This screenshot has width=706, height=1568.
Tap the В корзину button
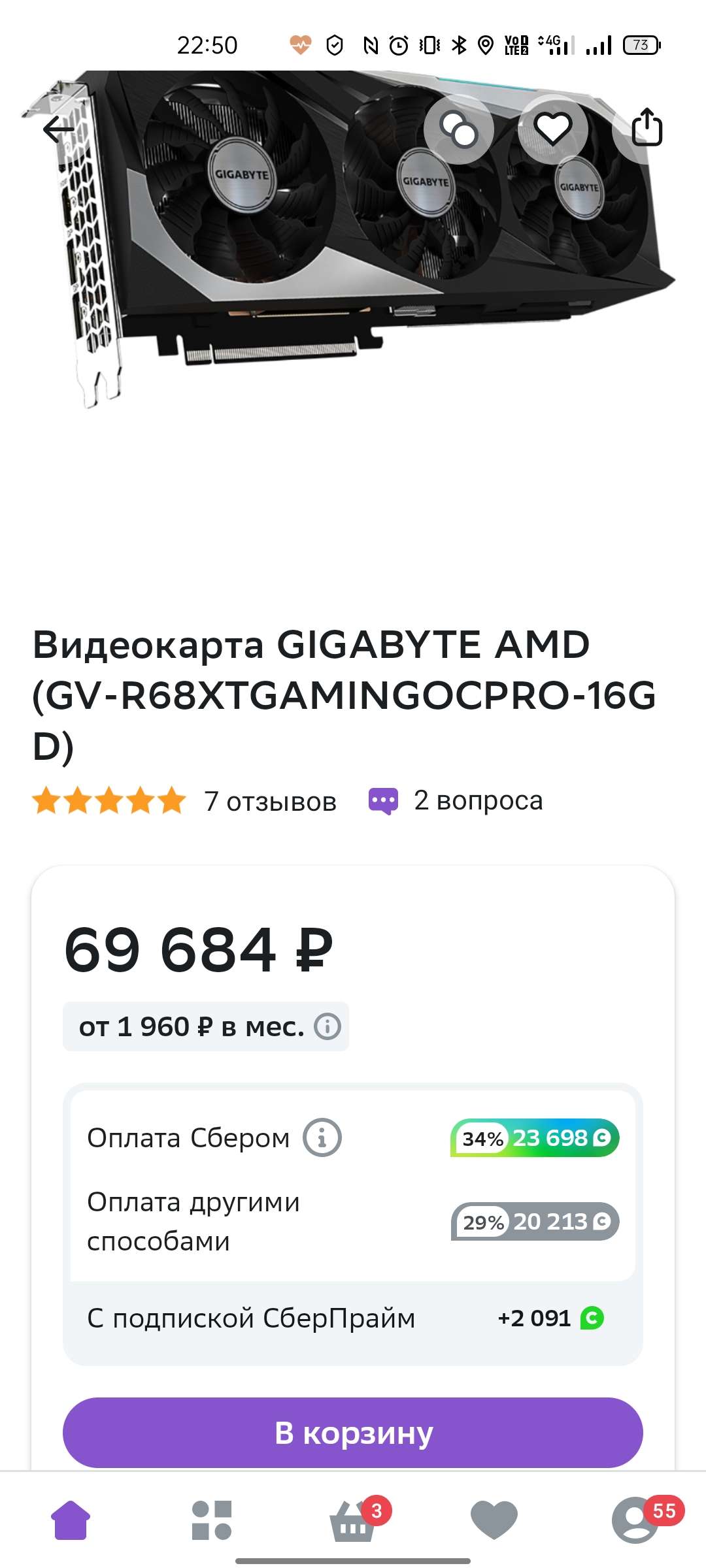(x=353, y=1433)
